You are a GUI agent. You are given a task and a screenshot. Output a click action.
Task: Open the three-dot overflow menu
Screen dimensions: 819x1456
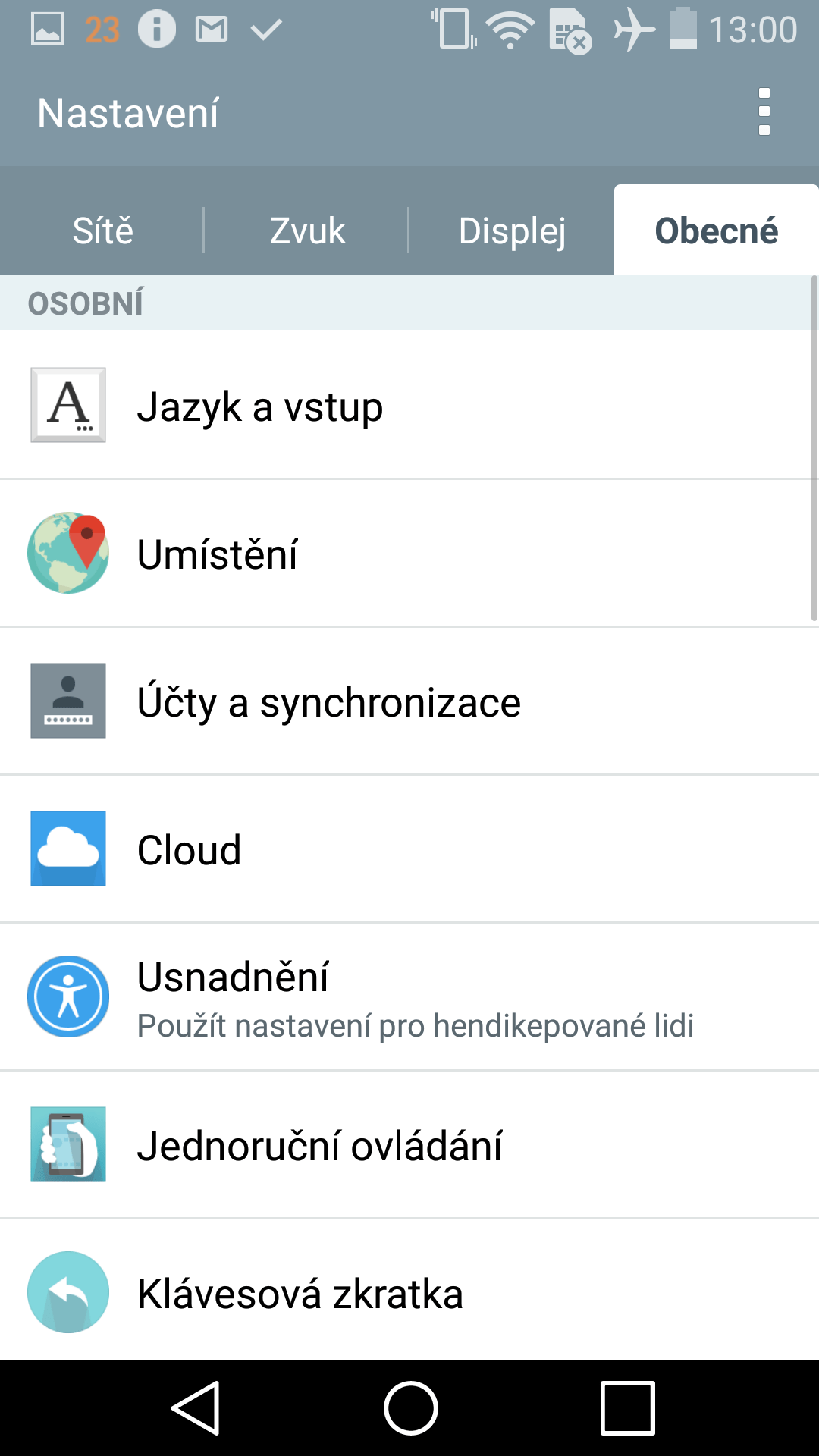tap(764, 112)
